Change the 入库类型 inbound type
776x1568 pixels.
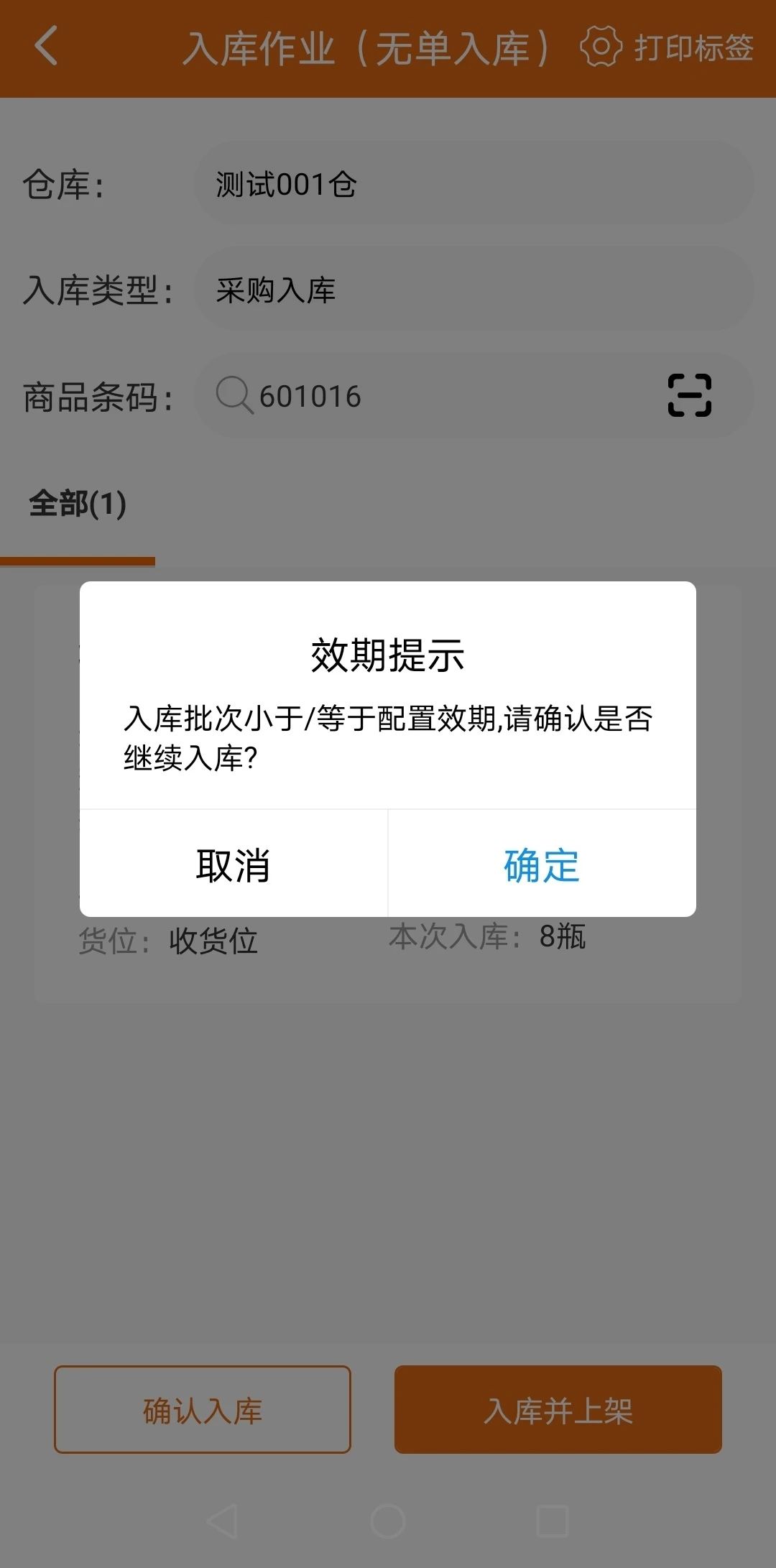tap(474, 289)
